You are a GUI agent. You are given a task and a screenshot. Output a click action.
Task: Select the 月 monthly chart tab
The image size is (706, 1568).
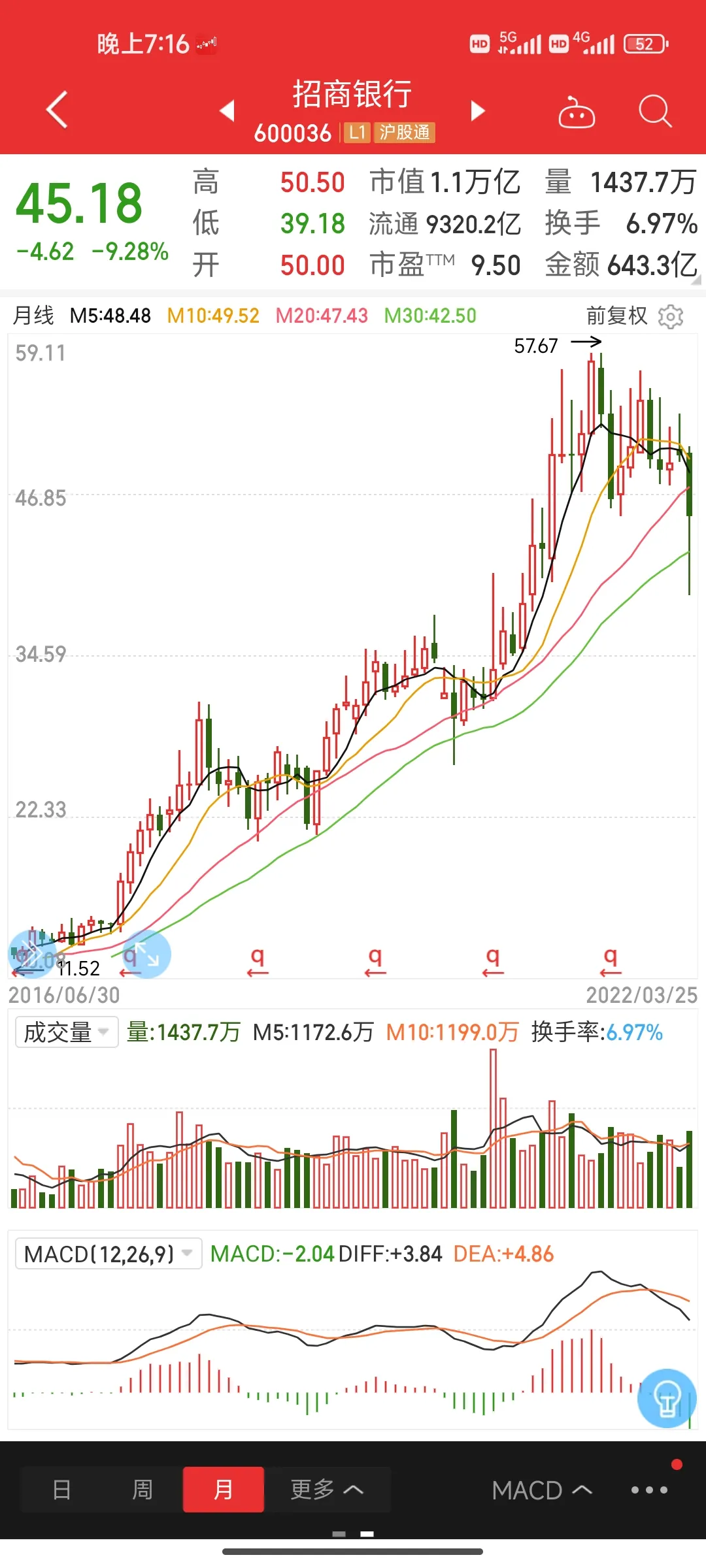point(224,1490)
